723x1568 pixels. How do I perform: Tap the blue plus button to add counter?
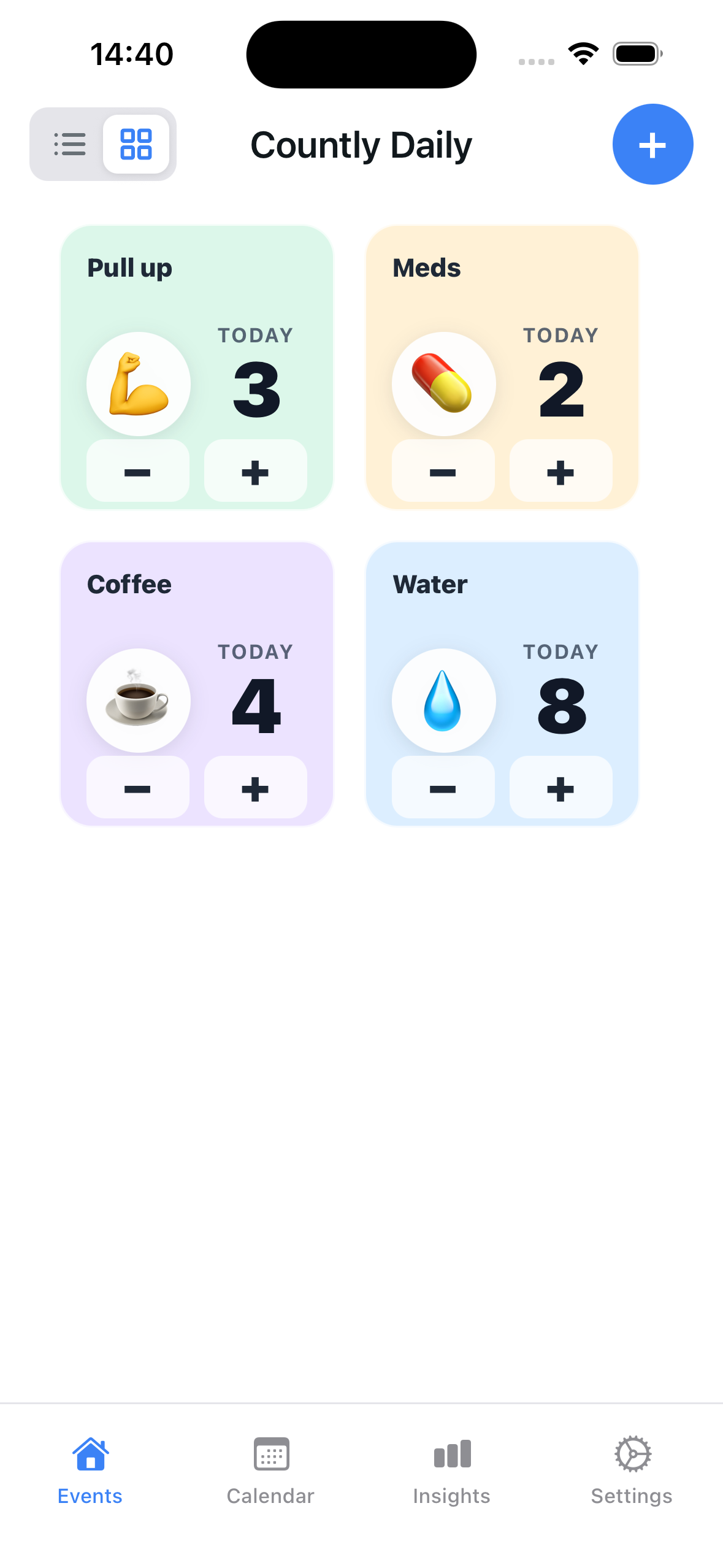click(652, 144)
